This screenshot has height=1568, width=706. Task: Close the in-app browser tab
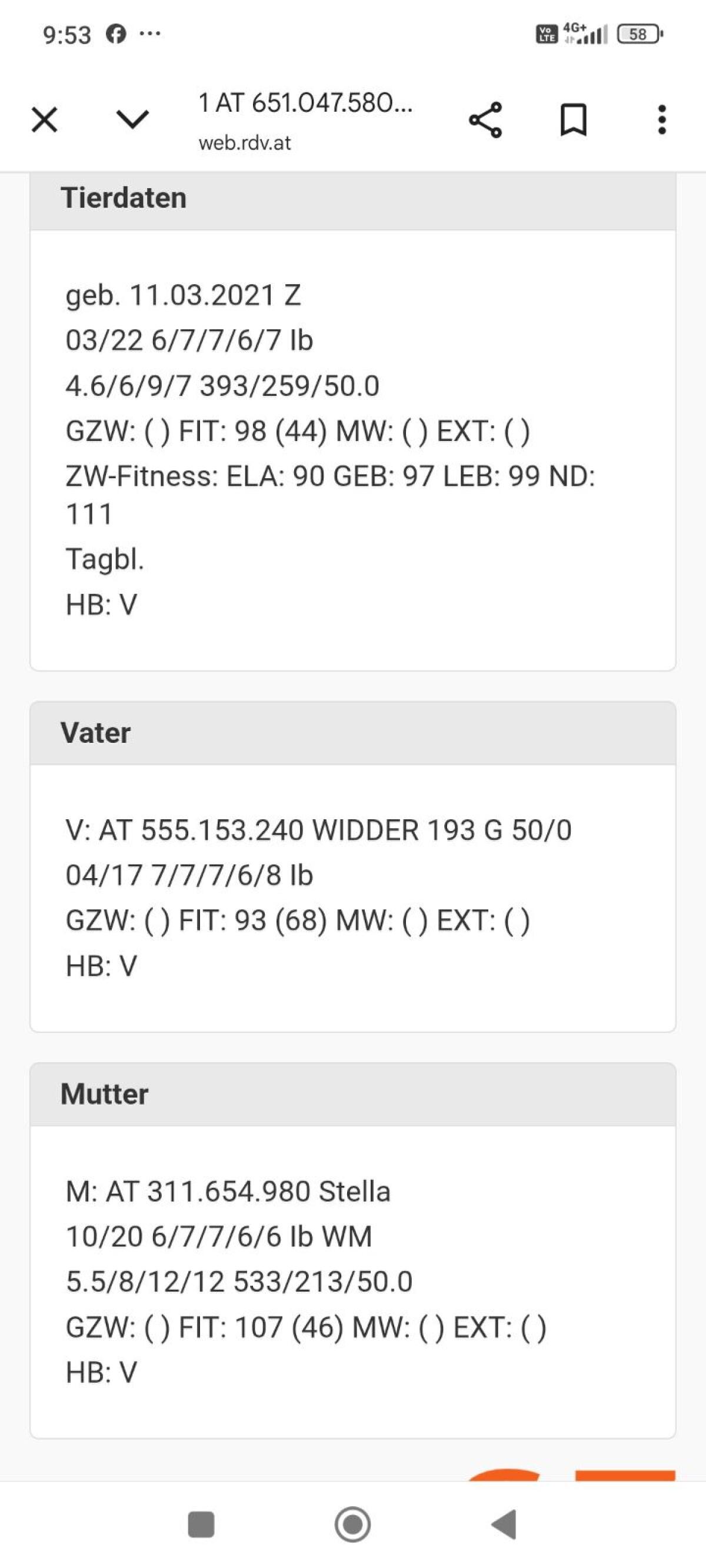point(45,119)
